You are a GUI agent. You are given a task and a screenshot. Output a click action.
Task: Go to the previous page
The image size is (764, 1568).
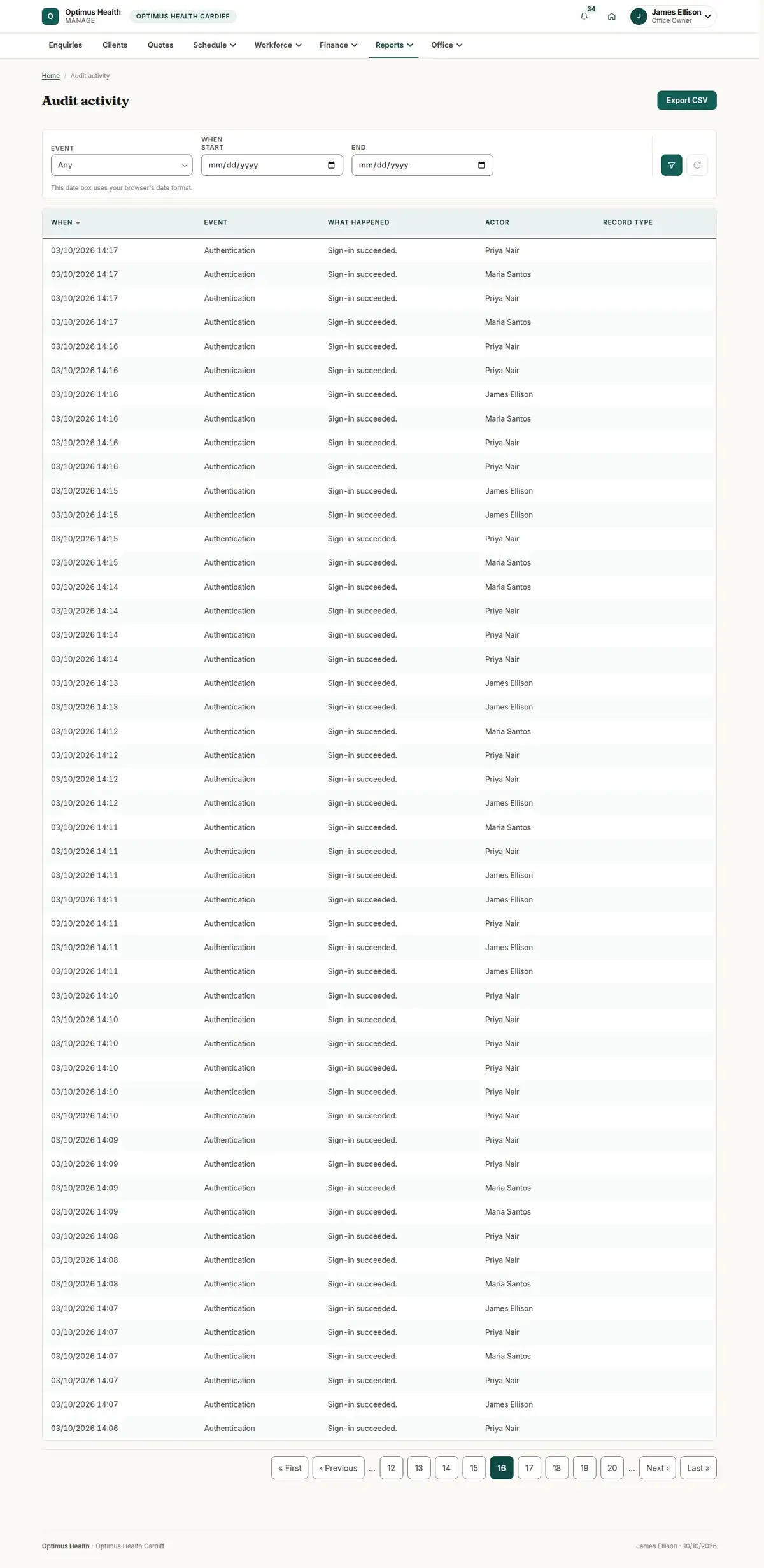tap(339, 1468)
